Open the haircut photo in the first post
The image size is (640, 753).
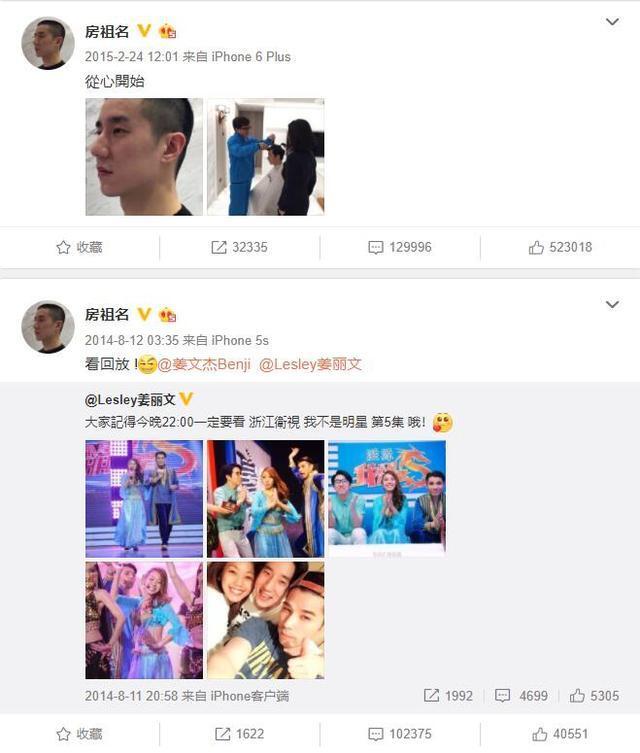point(265,157)
